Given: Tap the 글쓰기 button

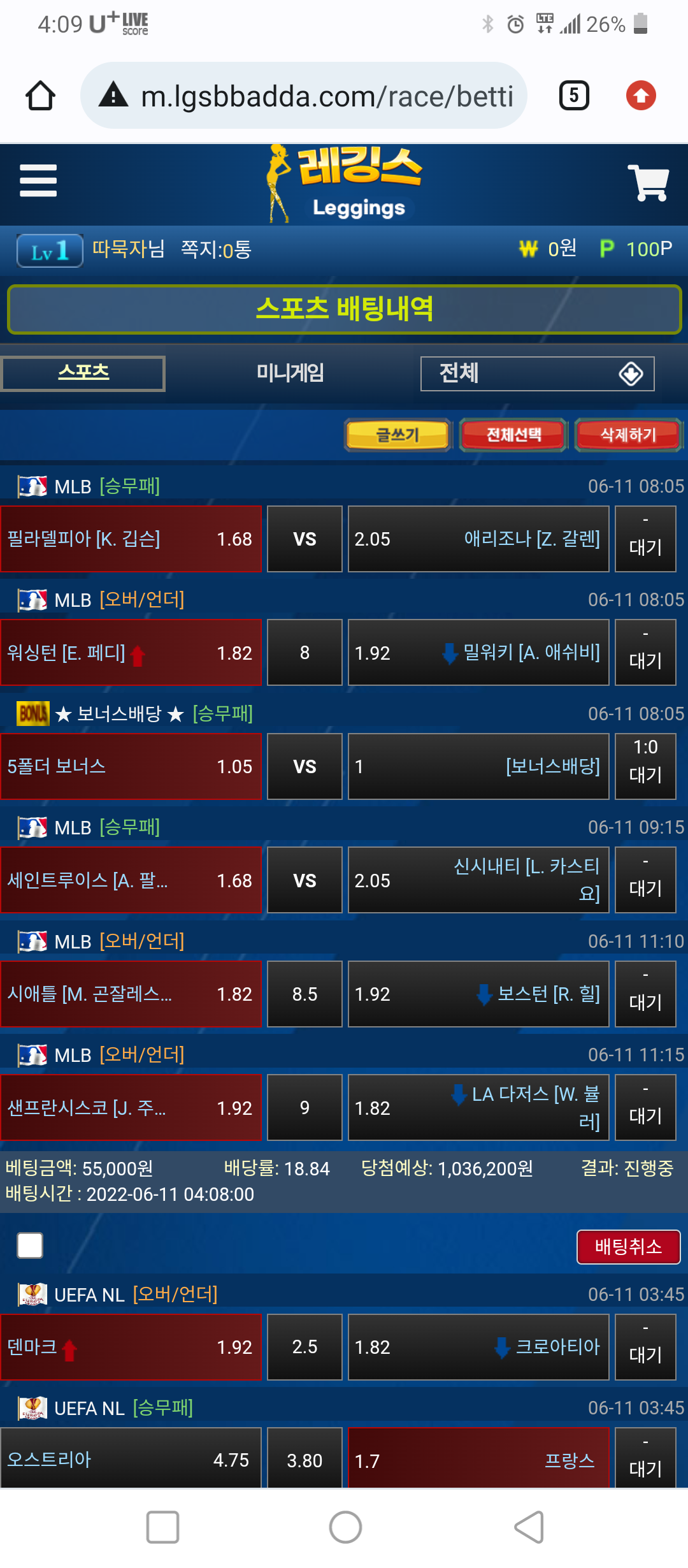Looking at the screenshot, I should 398,435.
